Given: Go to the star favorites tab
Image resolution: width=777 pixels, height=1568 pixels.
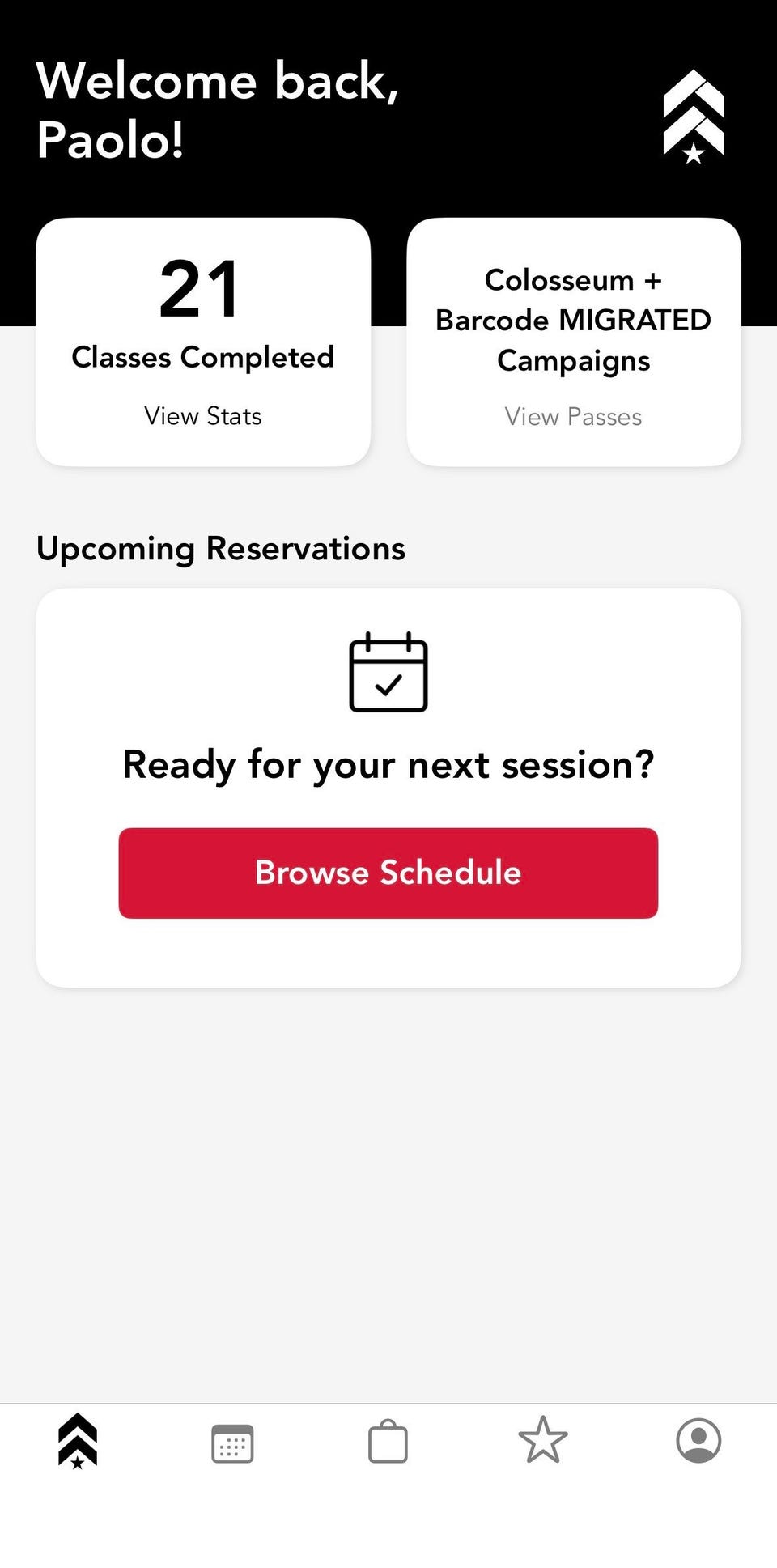Looking at the screenshot, I should (543, 1440).
